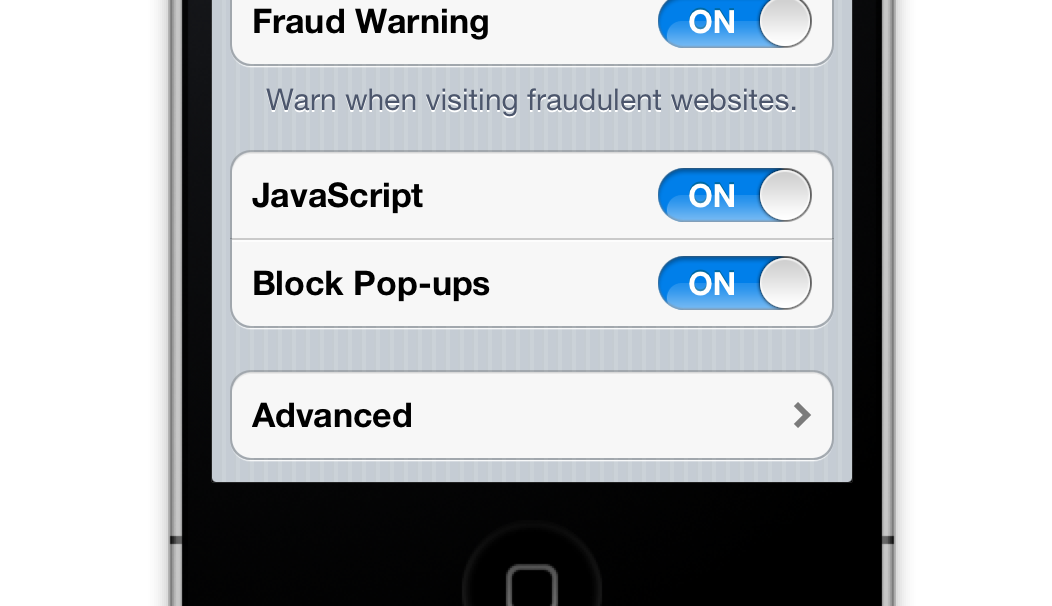Viewport: 1052px width, 606px height.
Task: Tap the phone's home button
Action: [531, 580]
